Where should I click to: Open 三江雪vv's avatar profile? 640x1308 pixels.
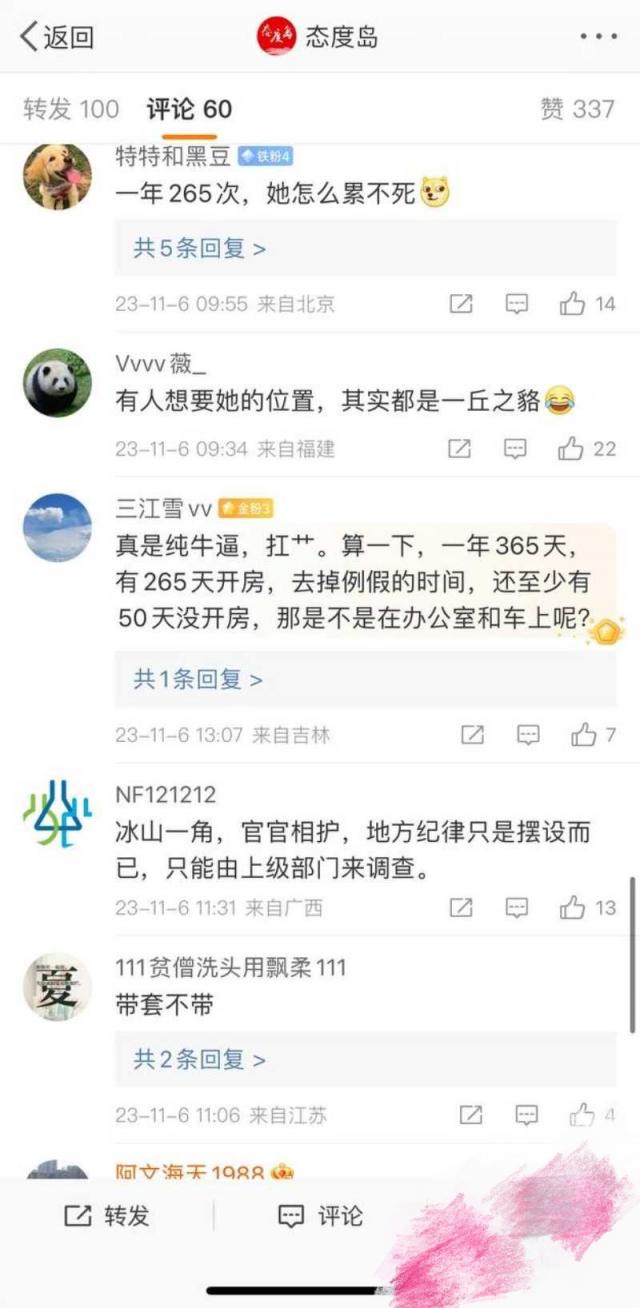pos(57,527)
